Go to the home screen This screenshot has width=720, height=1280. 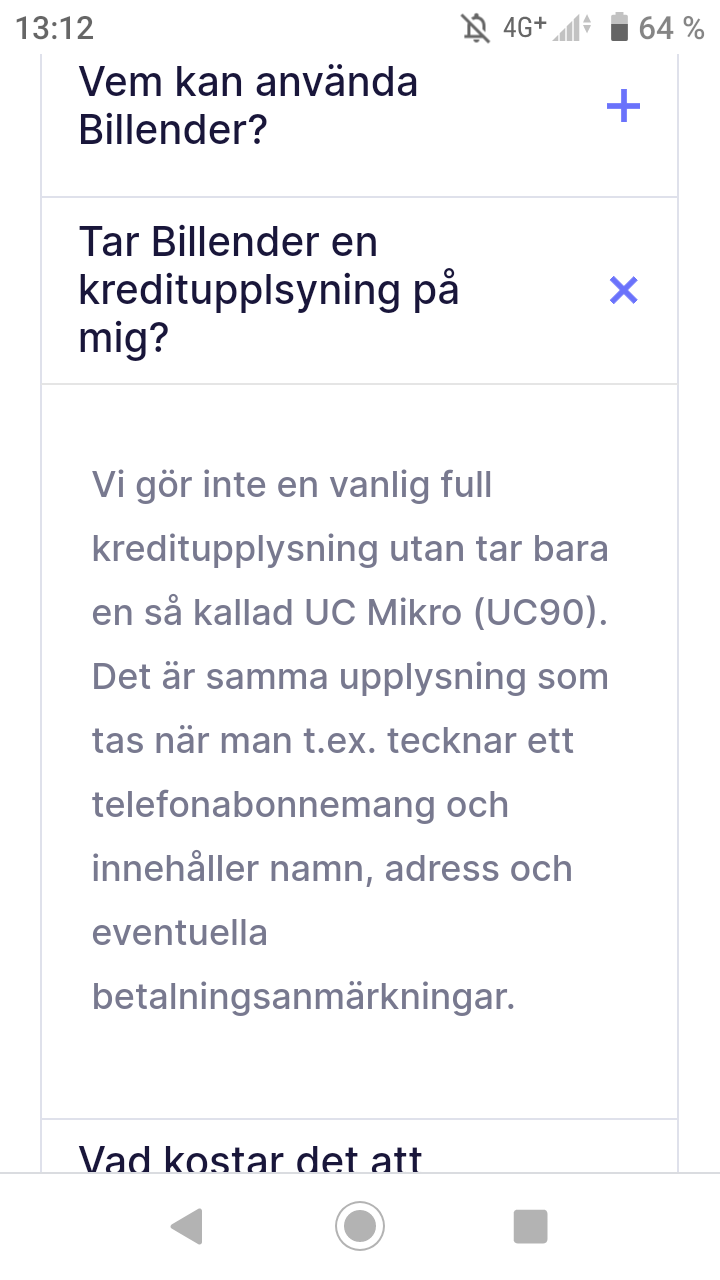360,1226
